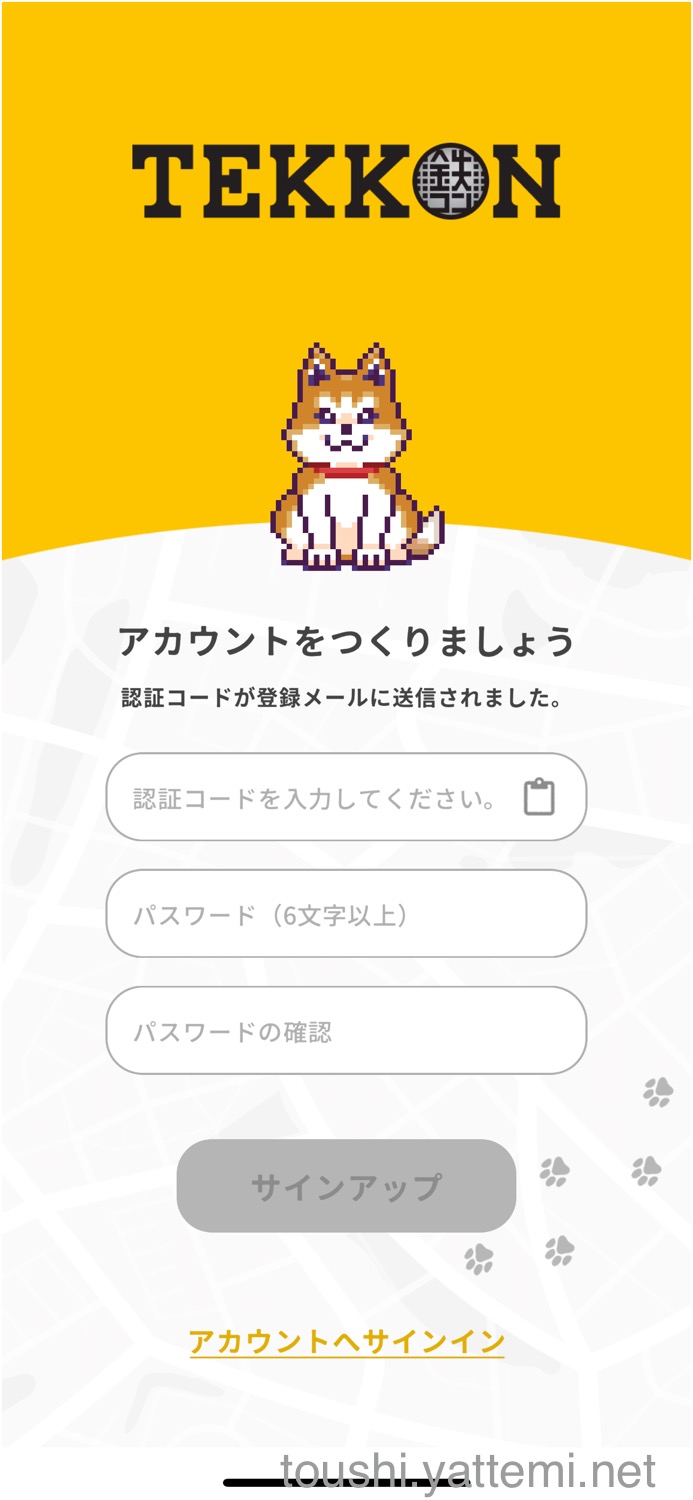This screenshot has width=693, height=1500.
Task: Open the アカウントへサインイン link
Action: click(346, 1341)
